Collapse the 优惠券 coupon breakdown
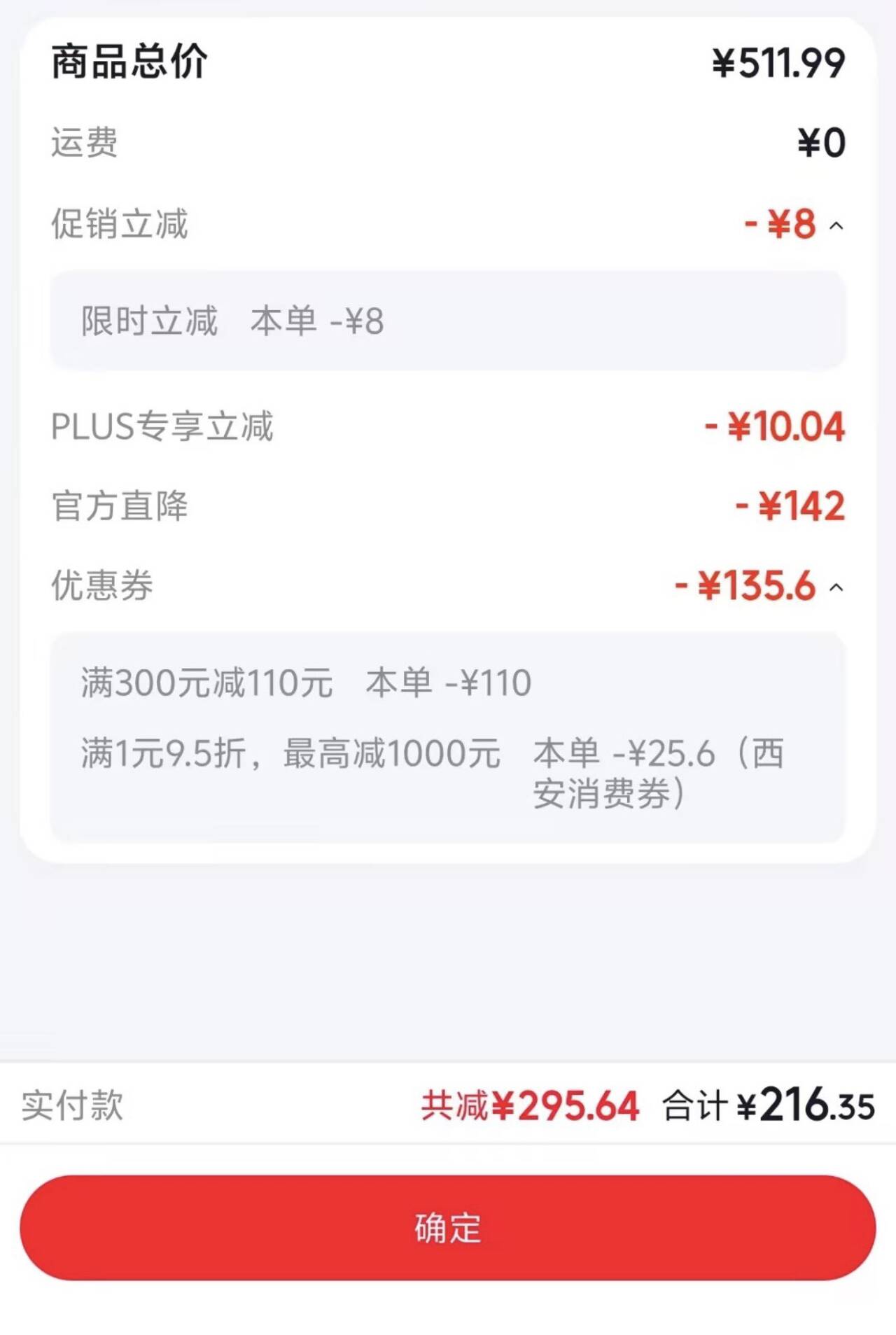 [836, 587]
